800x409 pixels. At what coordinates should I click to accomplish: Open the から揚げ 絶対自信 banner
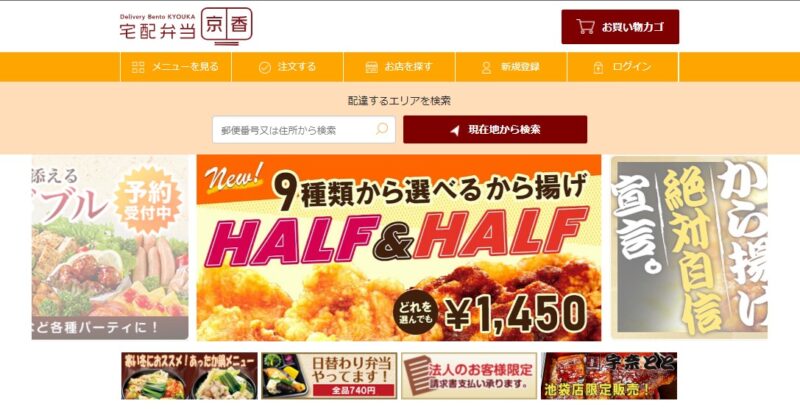click(688, 247)
